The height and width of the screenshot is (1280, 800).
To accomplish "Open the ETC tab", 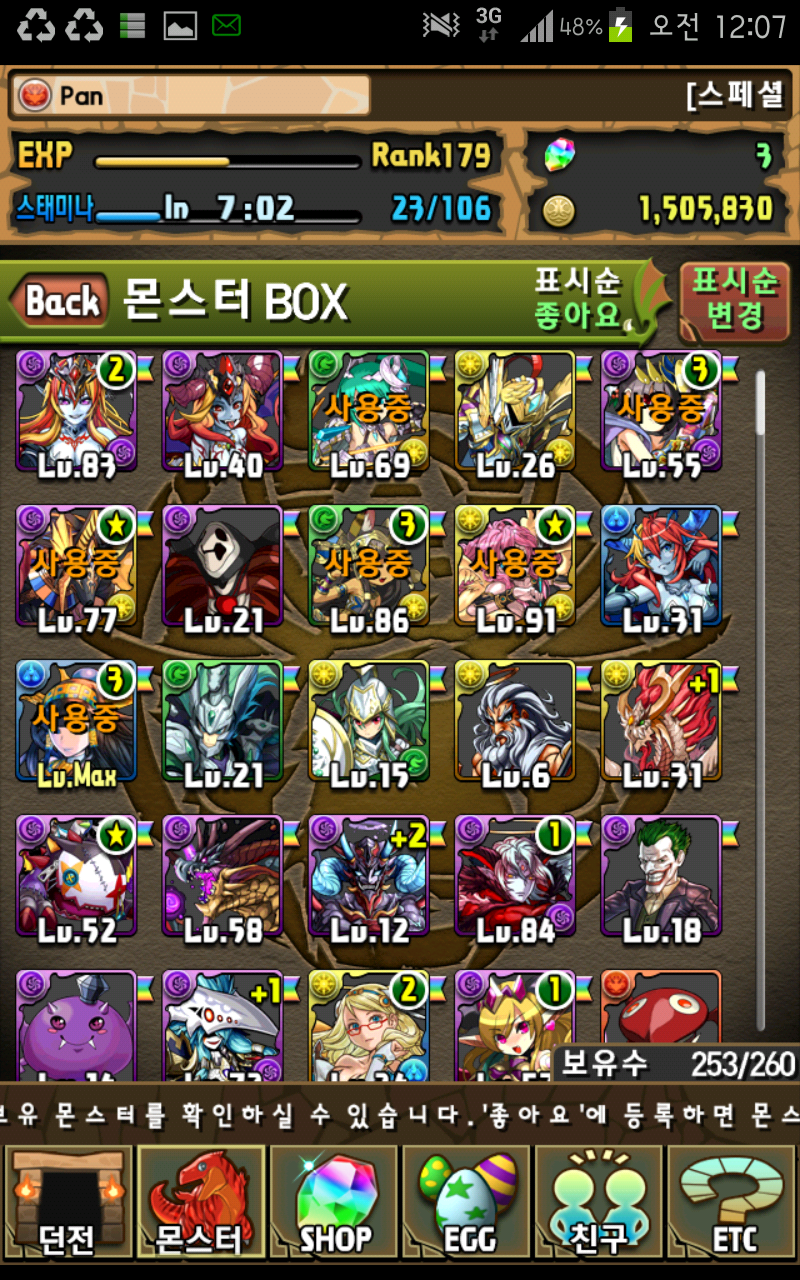I will coord(734,1202).
